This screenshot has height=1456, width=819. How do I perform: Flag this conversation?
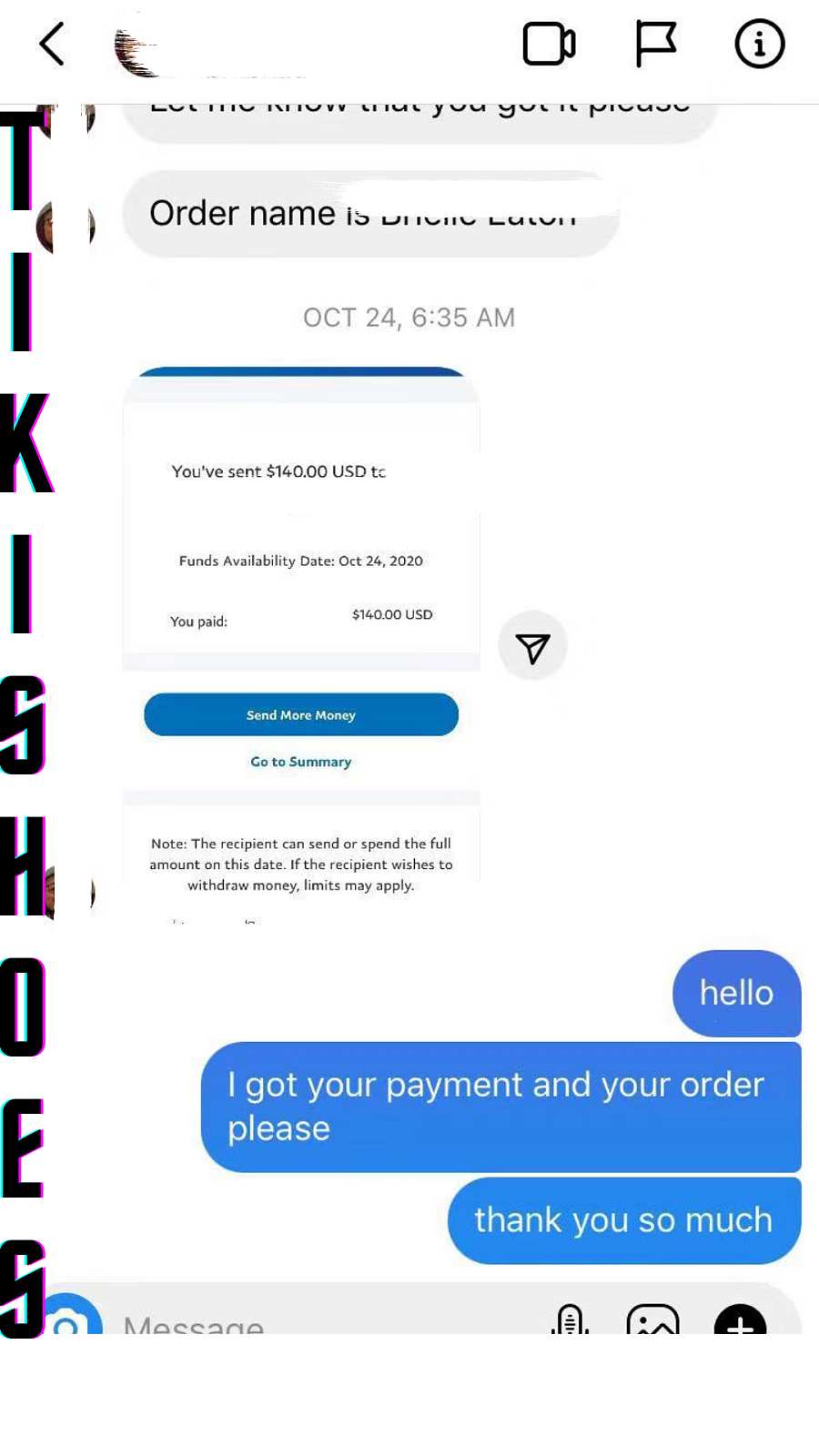[655, 44]
